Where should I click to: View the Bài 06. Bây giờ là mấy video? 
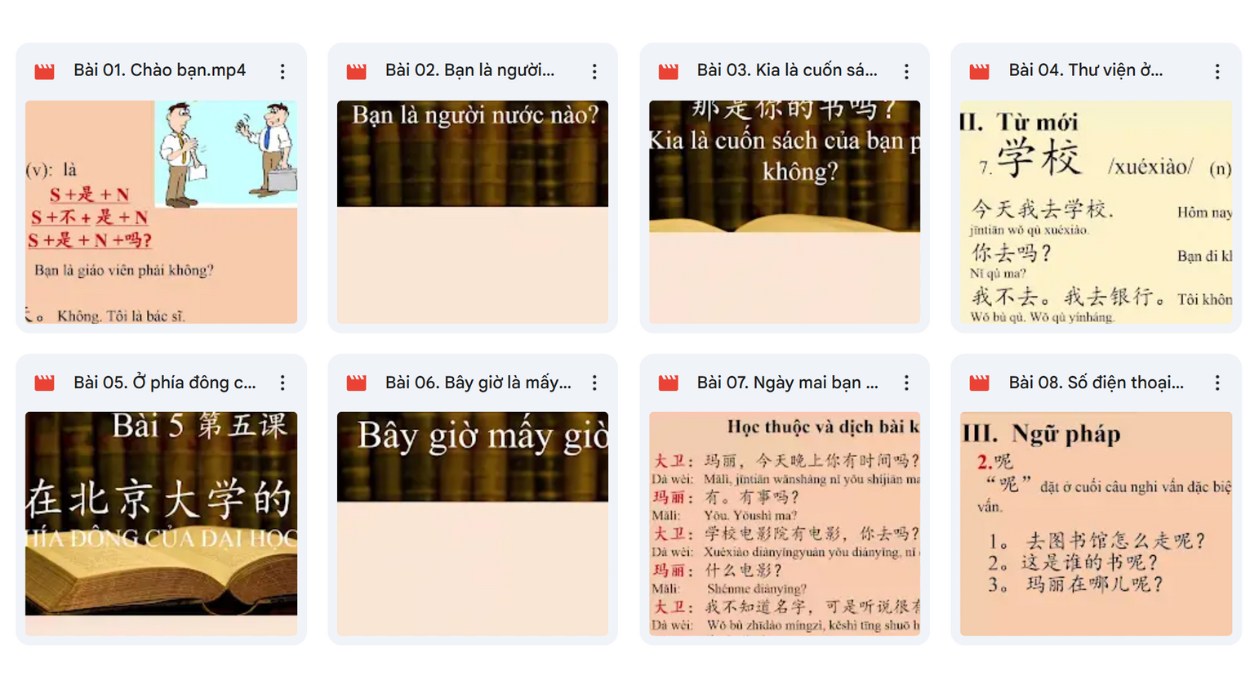click(472, 523)
